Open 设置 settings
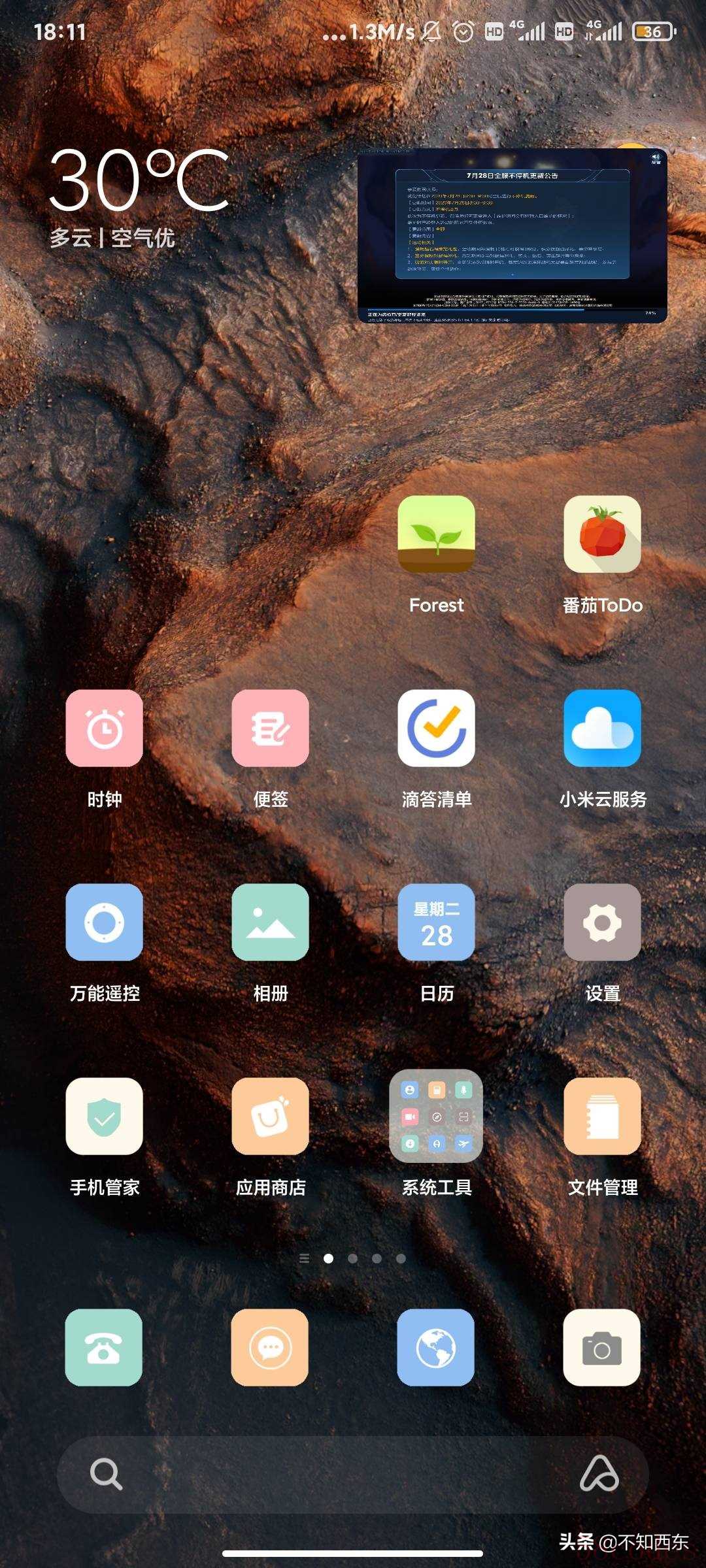Image resolution: width=706 pixels, height=1568 pixels. (x=602, y=922)
